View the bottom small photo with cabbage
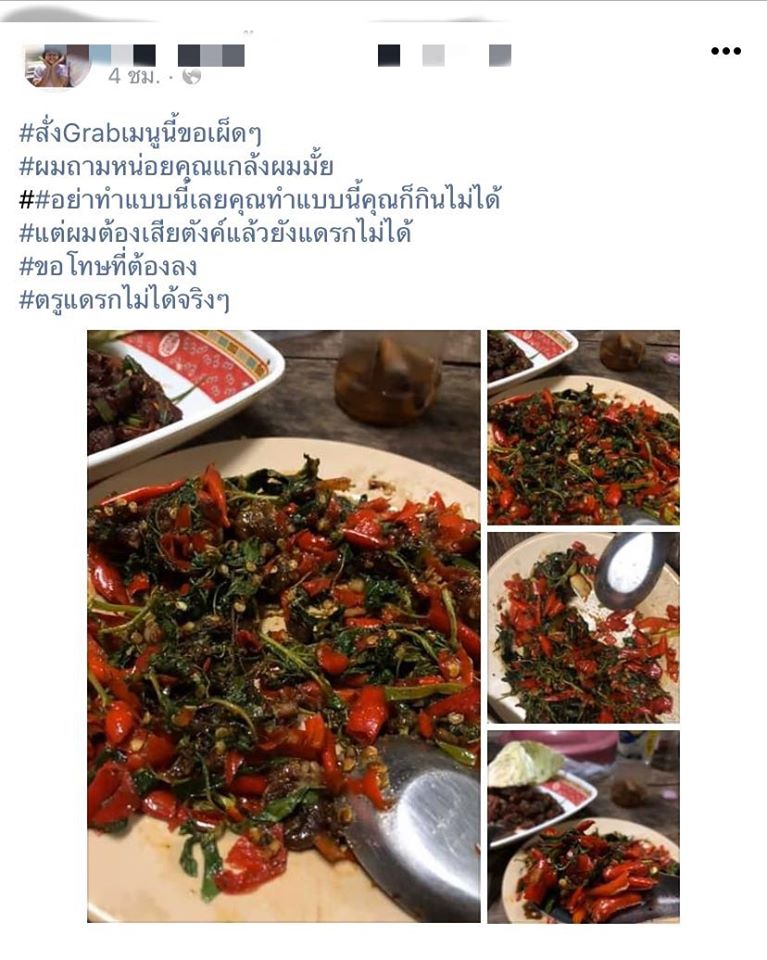Viewport: 767px width, 960px height. pos(583,826)
